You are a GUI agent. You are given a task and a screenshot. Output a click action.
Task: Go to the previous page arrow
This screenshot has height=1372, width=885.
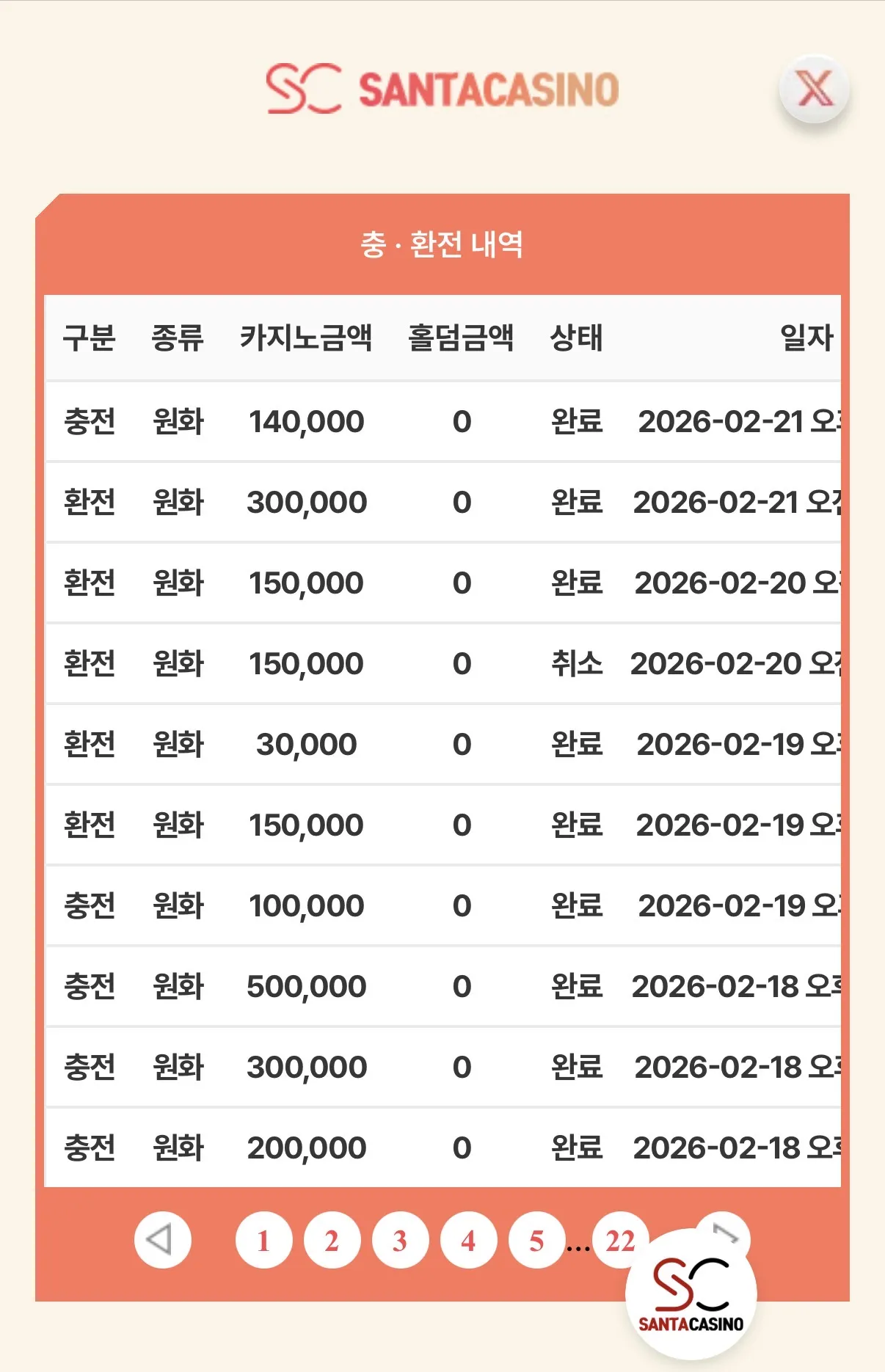[x=162, y=1240]
